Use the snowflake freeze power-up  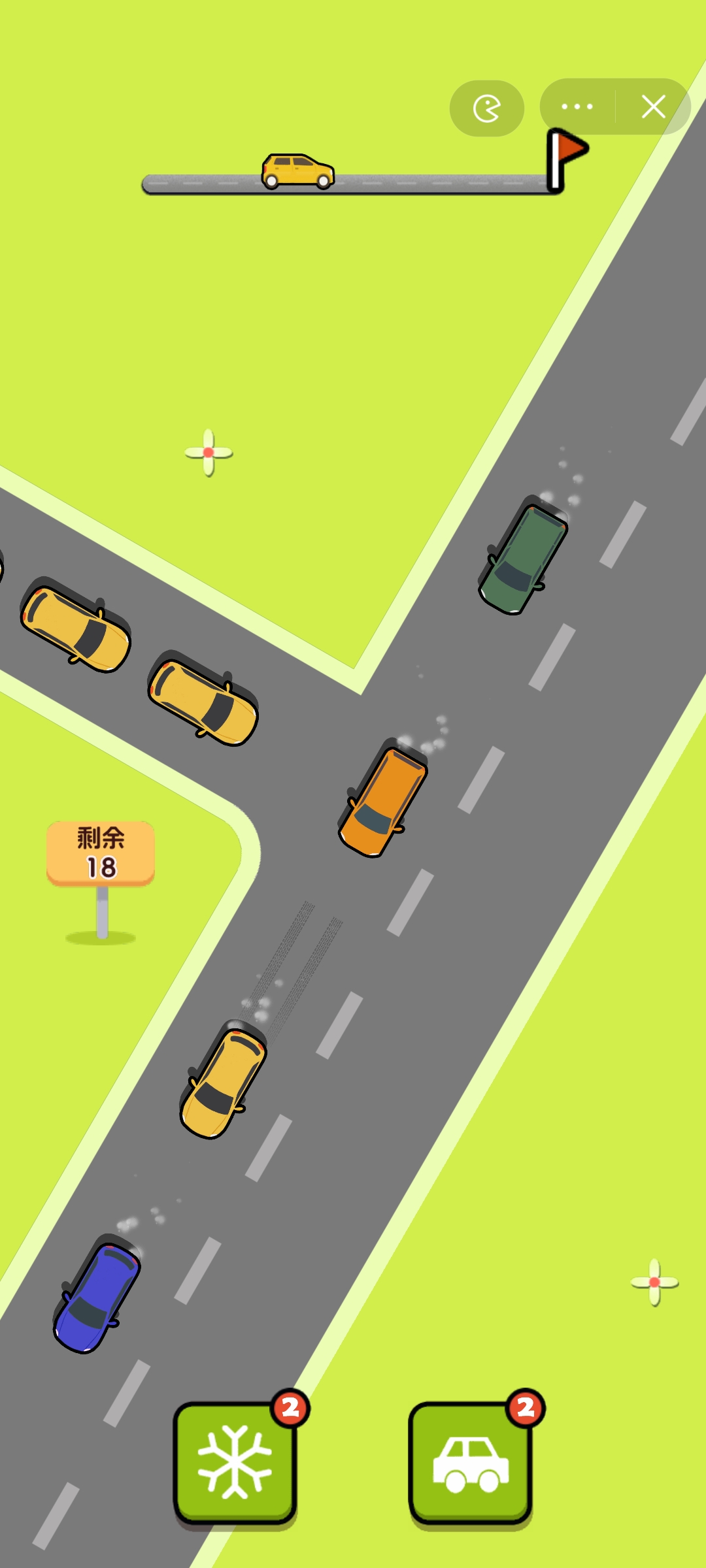[235, 1461]
